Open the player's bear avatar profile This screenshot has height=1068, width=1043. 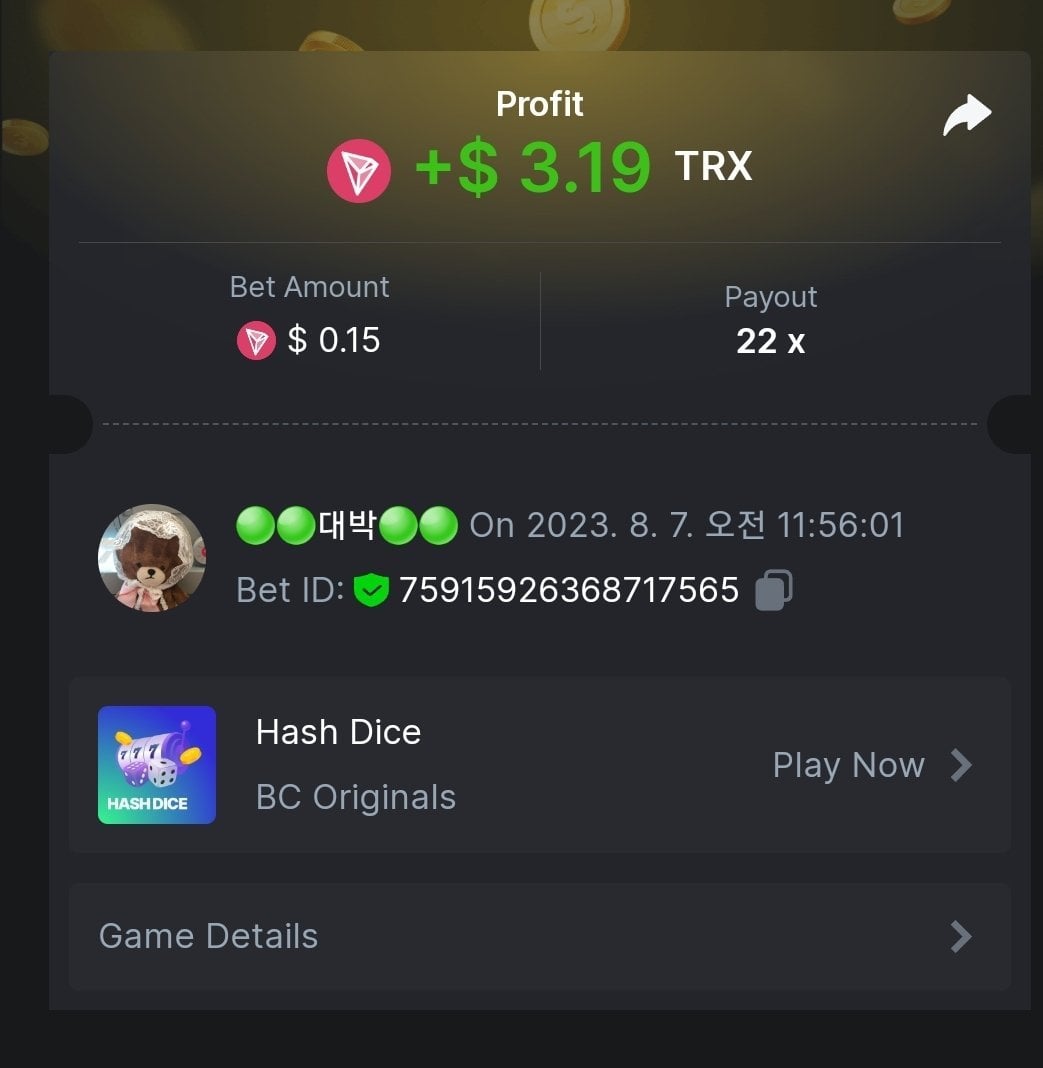152,558
